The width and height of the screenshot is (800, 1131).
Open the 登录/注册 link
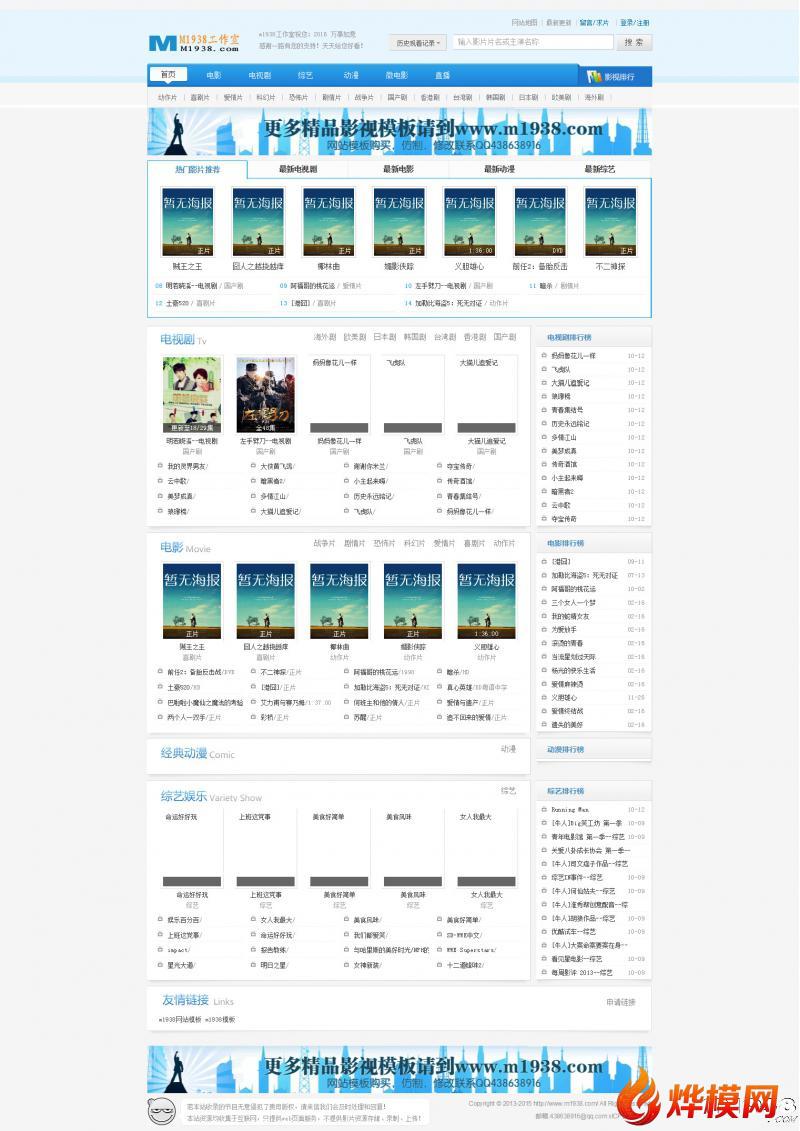coord(634,23)
